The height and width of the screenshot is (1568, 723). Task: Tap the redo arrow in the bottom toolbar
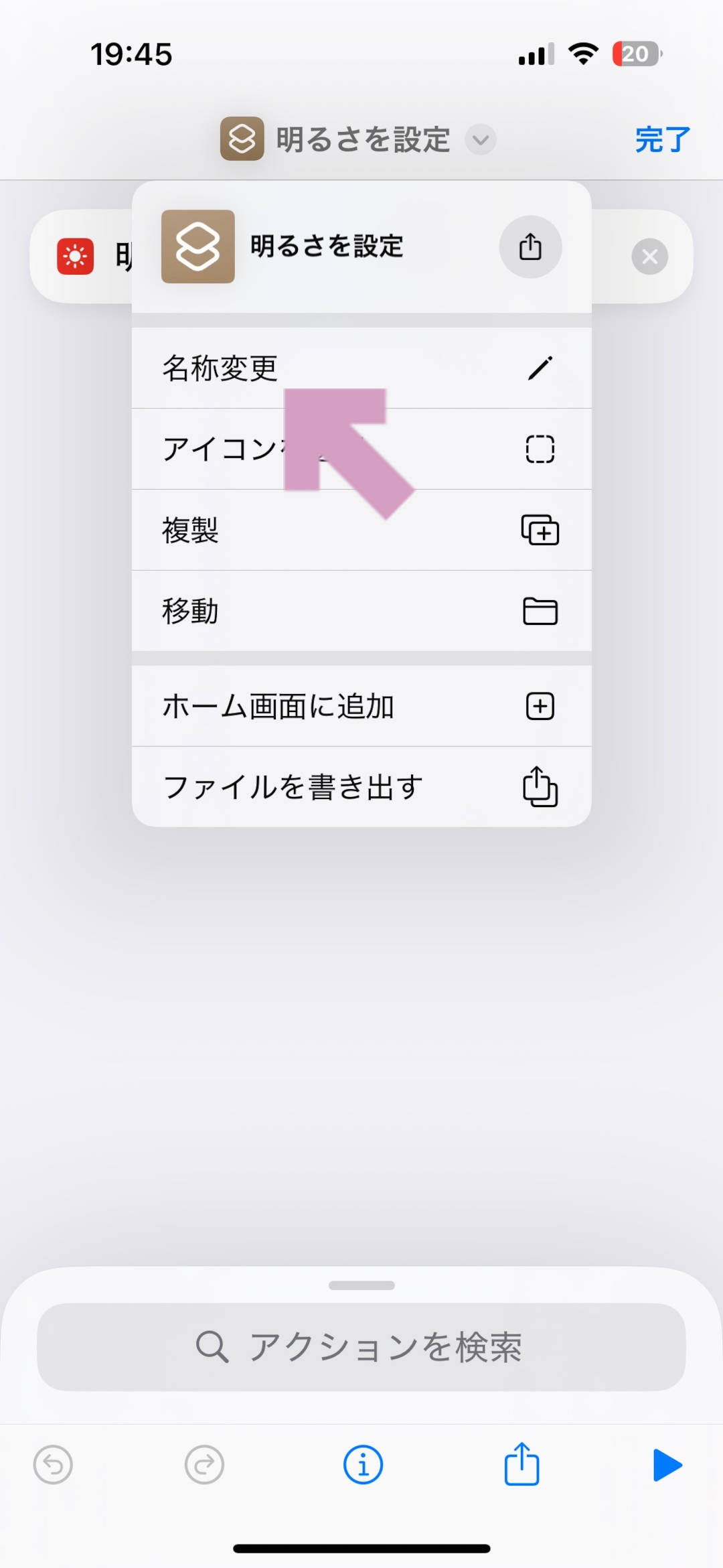[x=204, y=1464]
